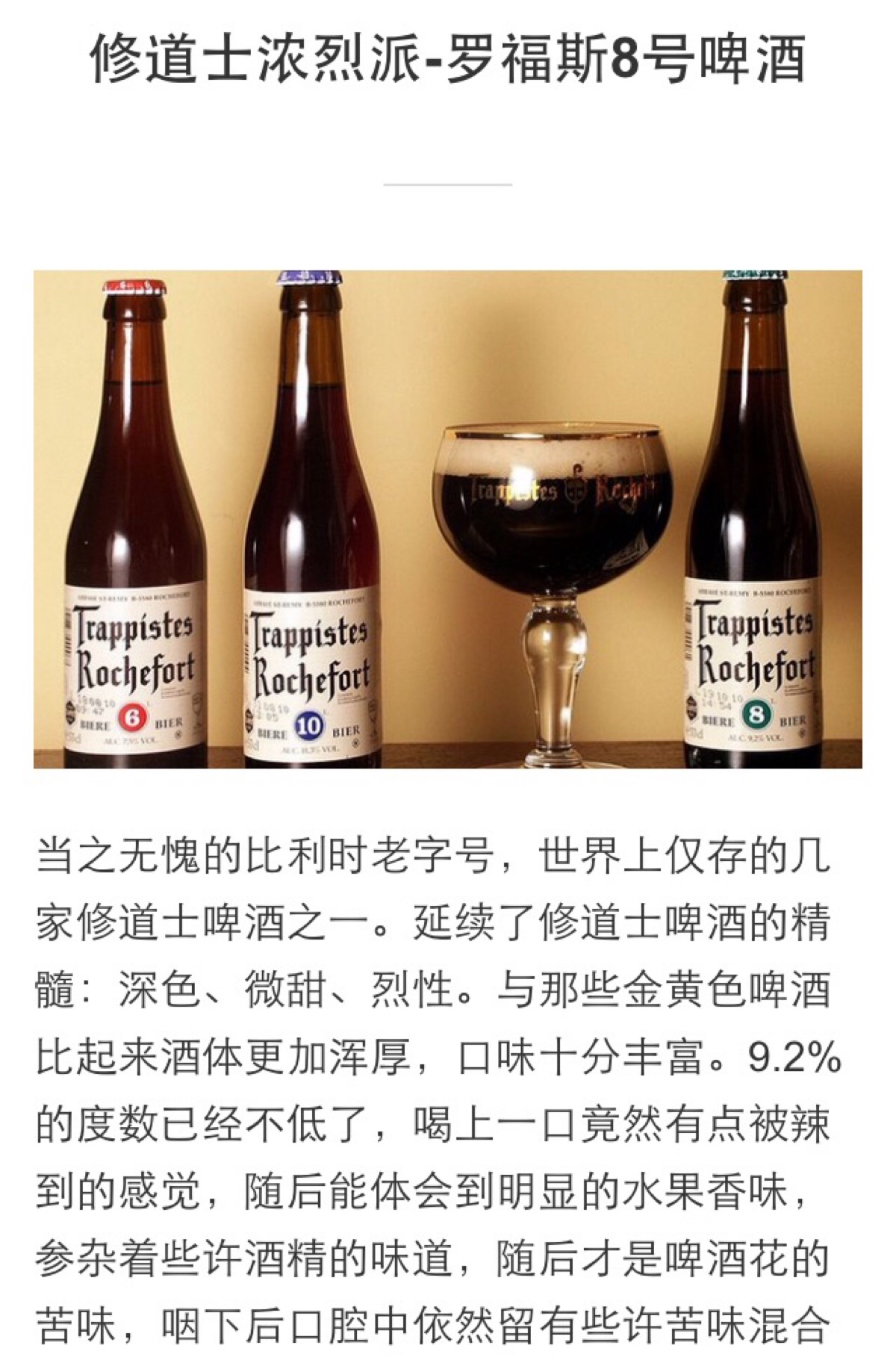Open the Rochefort beer bottles photo
The image size is (896, 1369).
[448, 519]
